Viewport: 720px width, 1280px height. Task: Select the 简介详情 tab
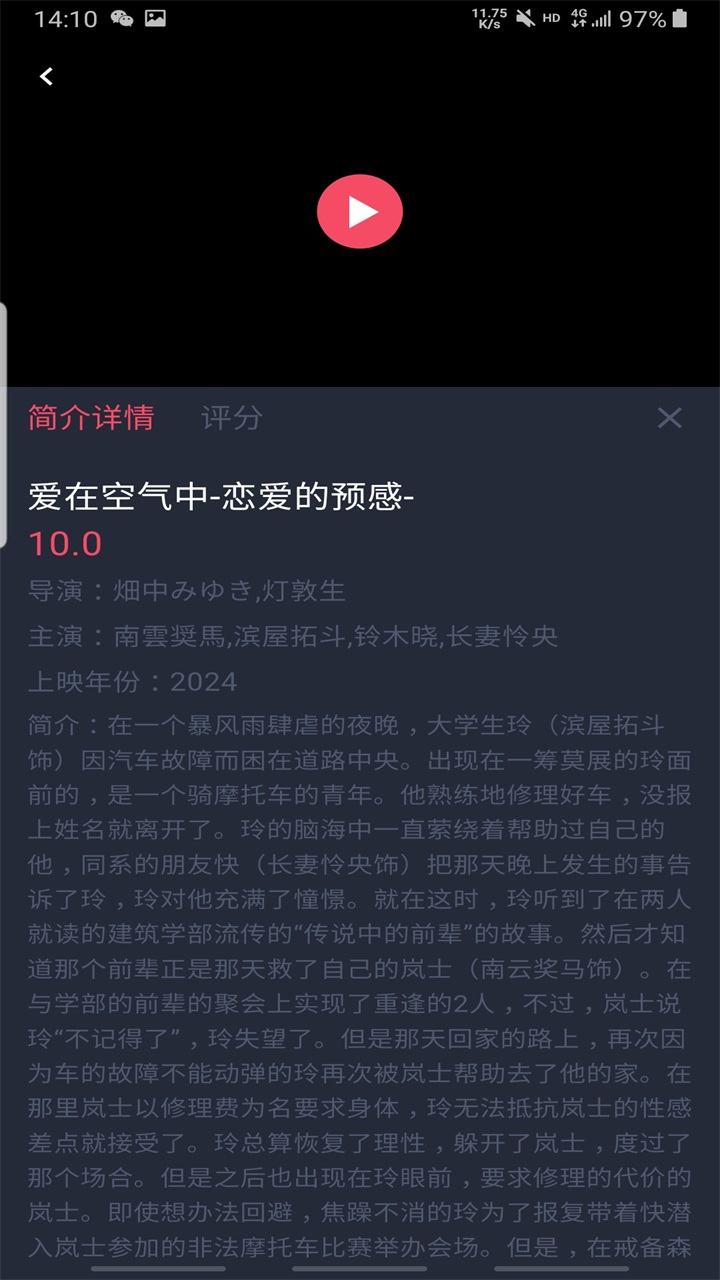tap(91, 417)
